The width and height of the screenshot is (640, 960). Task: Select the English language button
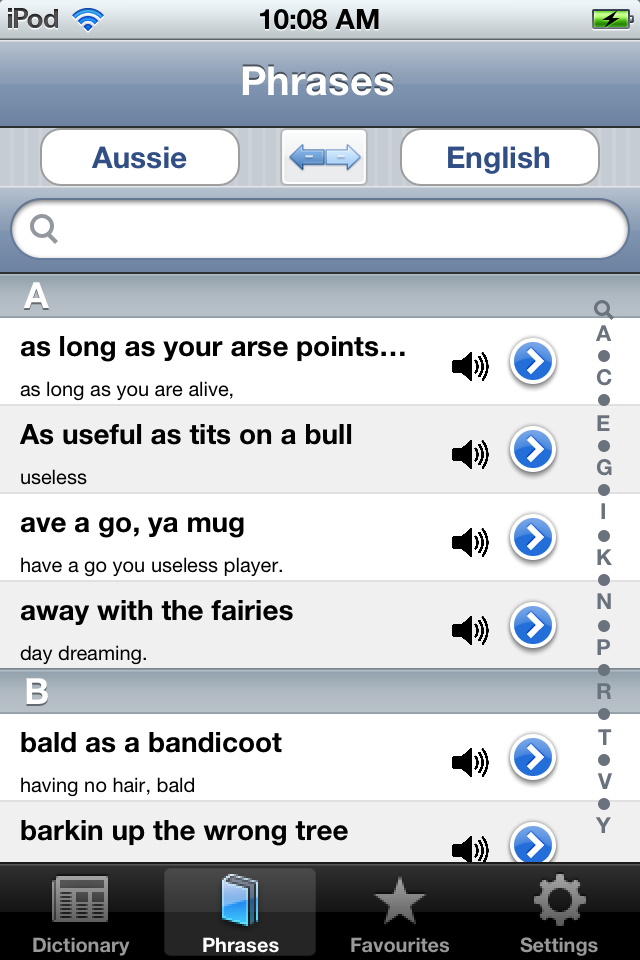click(499, 158)
